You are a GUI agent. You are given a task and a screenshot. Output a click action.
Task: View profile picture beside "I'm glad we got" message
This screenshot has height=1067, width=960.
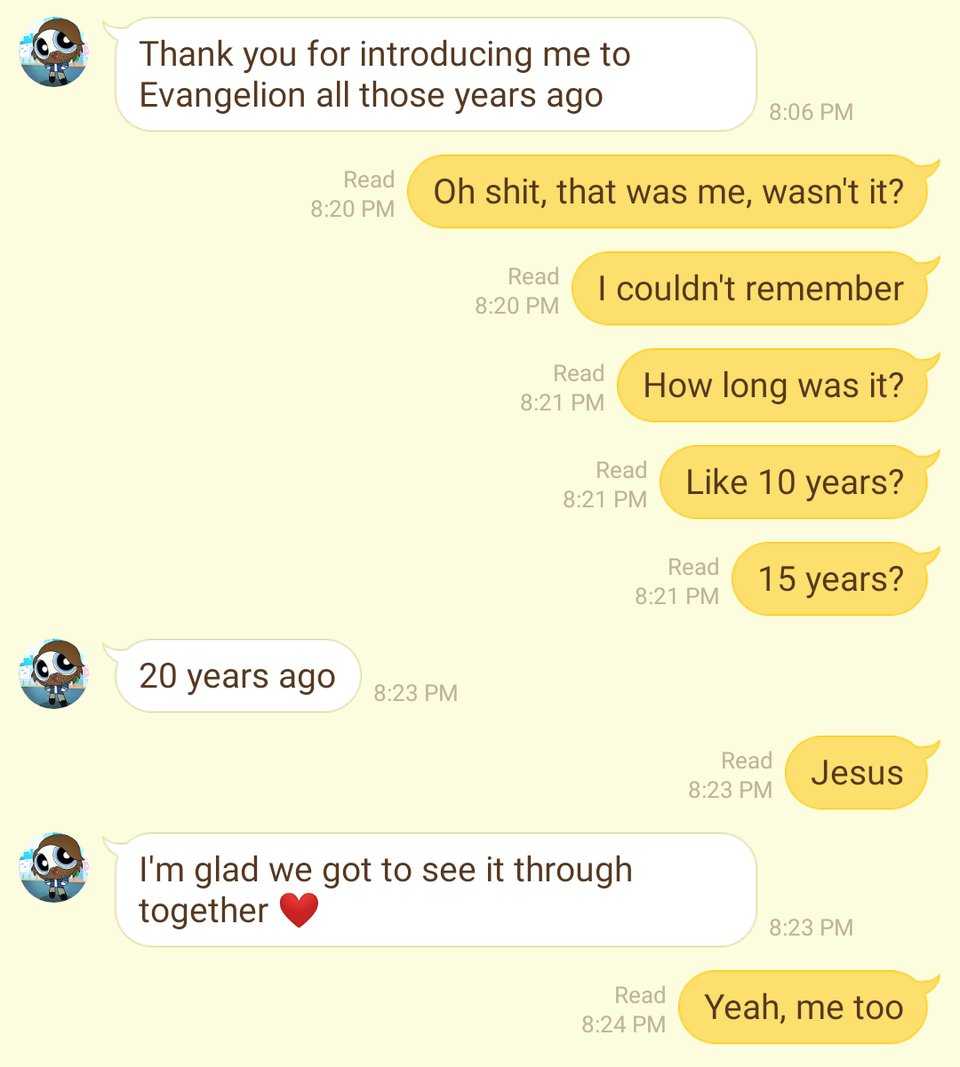54,867
